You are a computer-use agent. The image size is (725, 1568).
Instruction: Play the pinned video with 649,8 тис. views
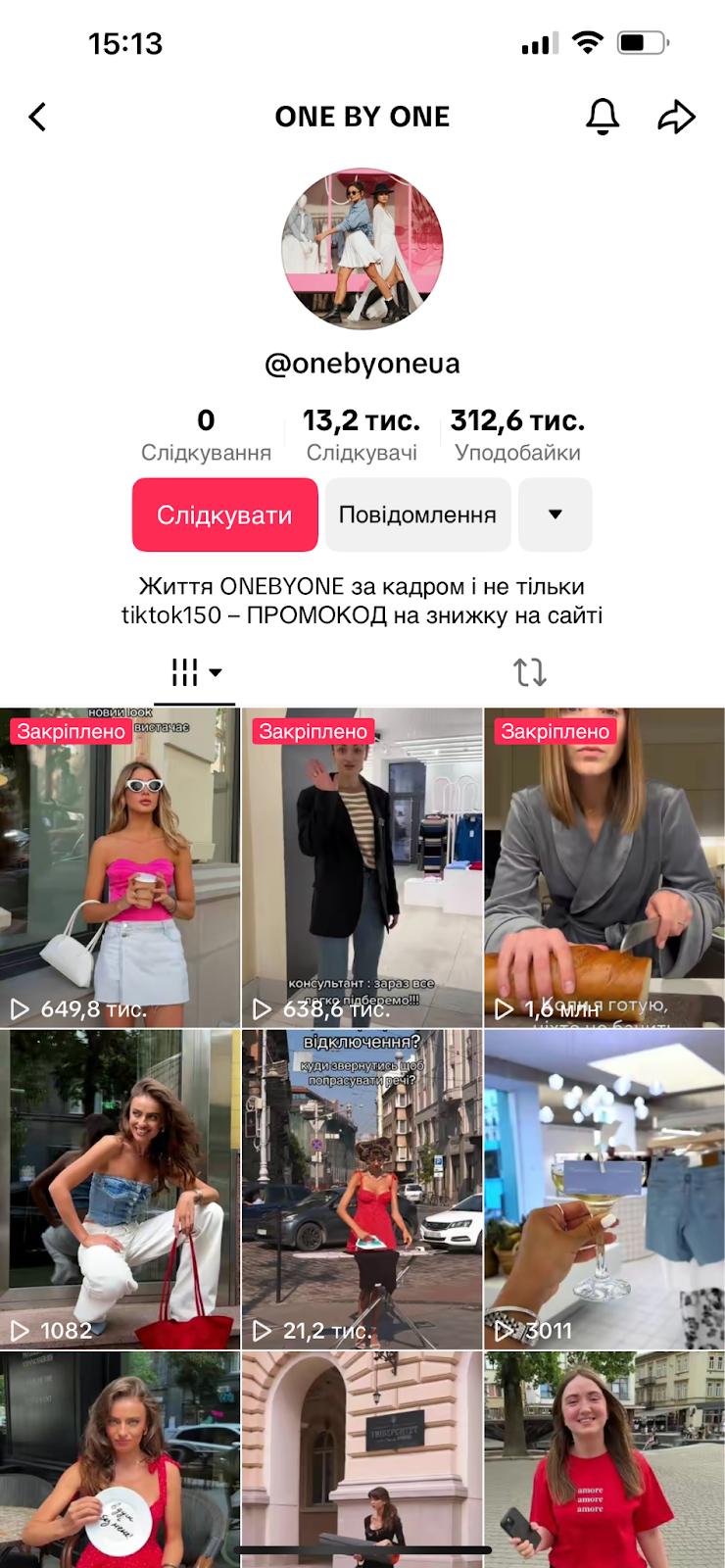[x=120, y=867]
